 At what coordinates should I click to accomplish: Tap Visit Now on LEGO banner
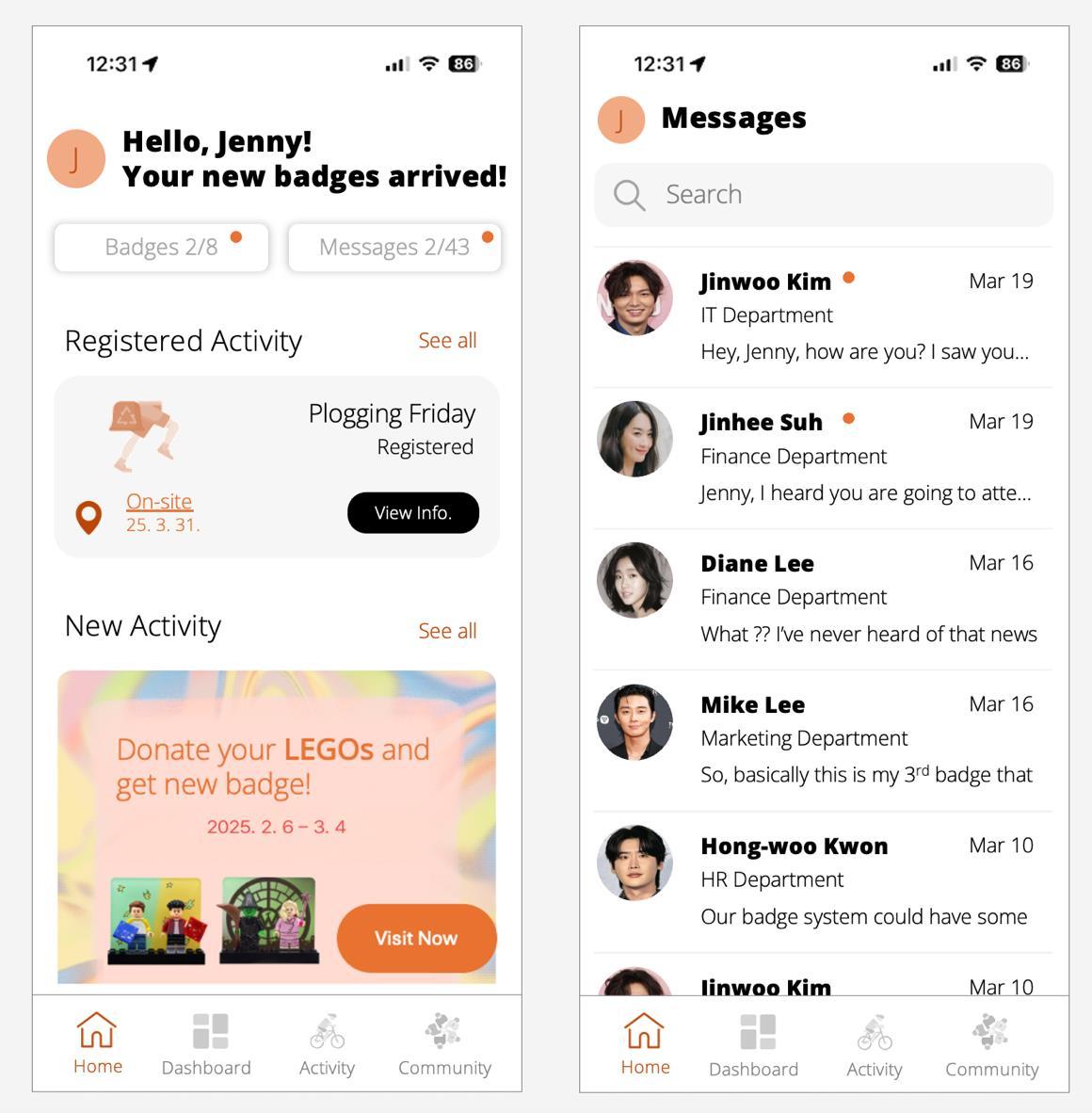(x=415, y=938)
